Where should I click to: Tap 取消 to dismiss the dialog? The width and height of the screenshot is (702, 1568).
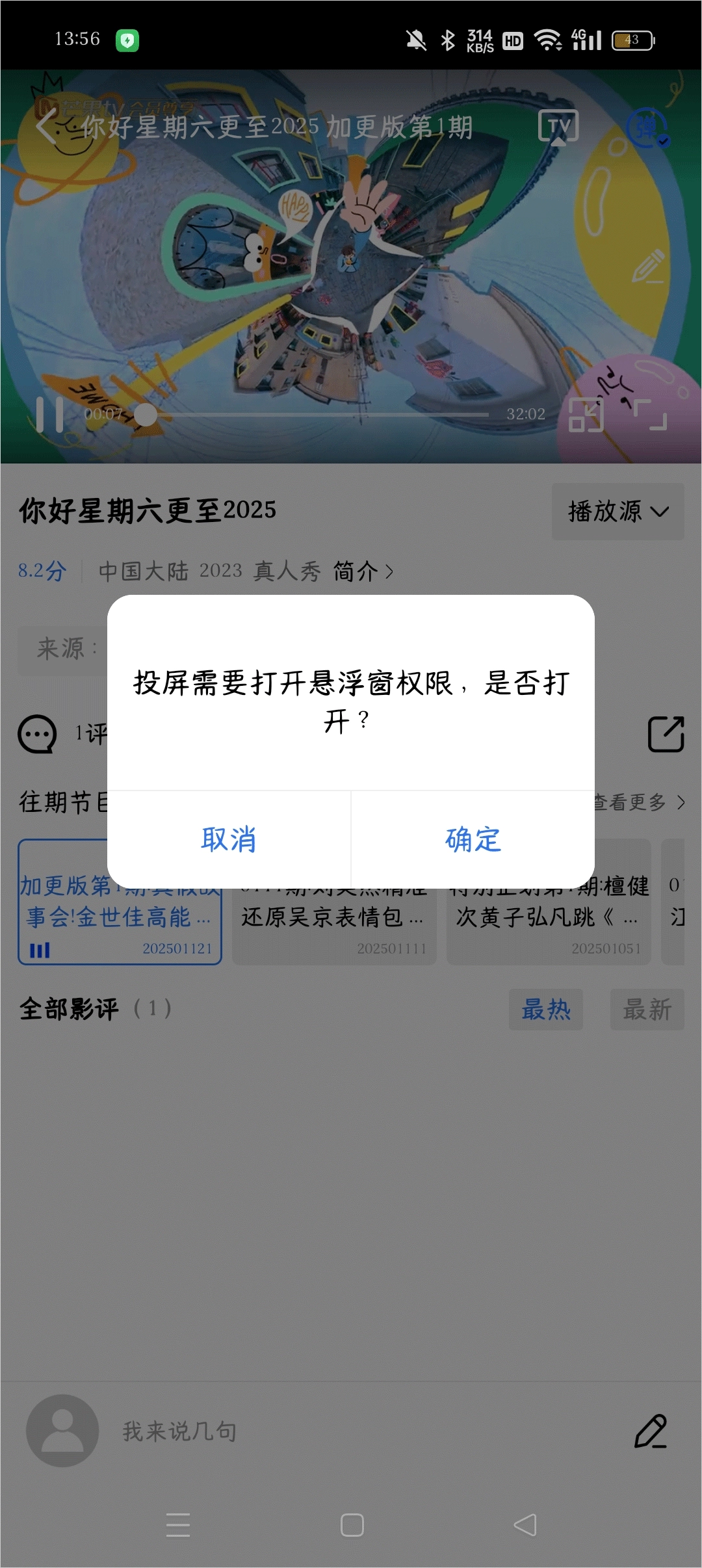tap(229, 839)
